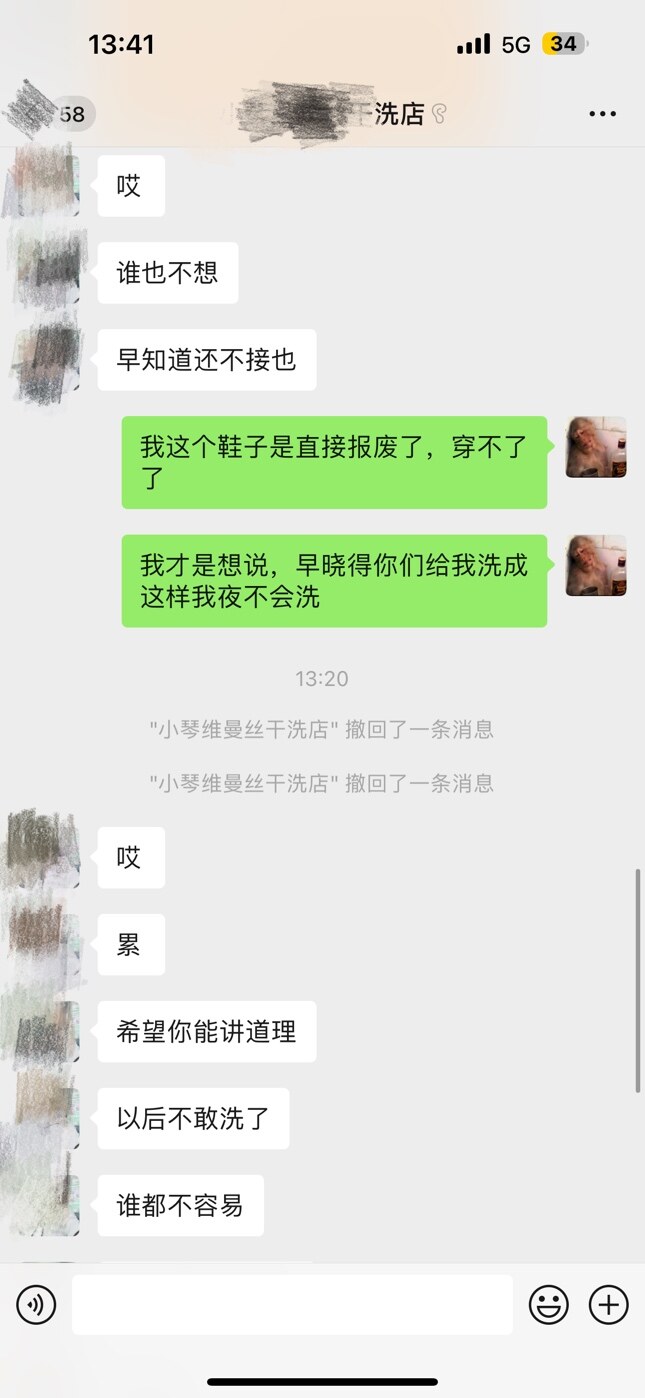Open my avatar beside the 我才是想说 message
The width and height of the screenshot is (645, 1398).
tap(596, 565)
